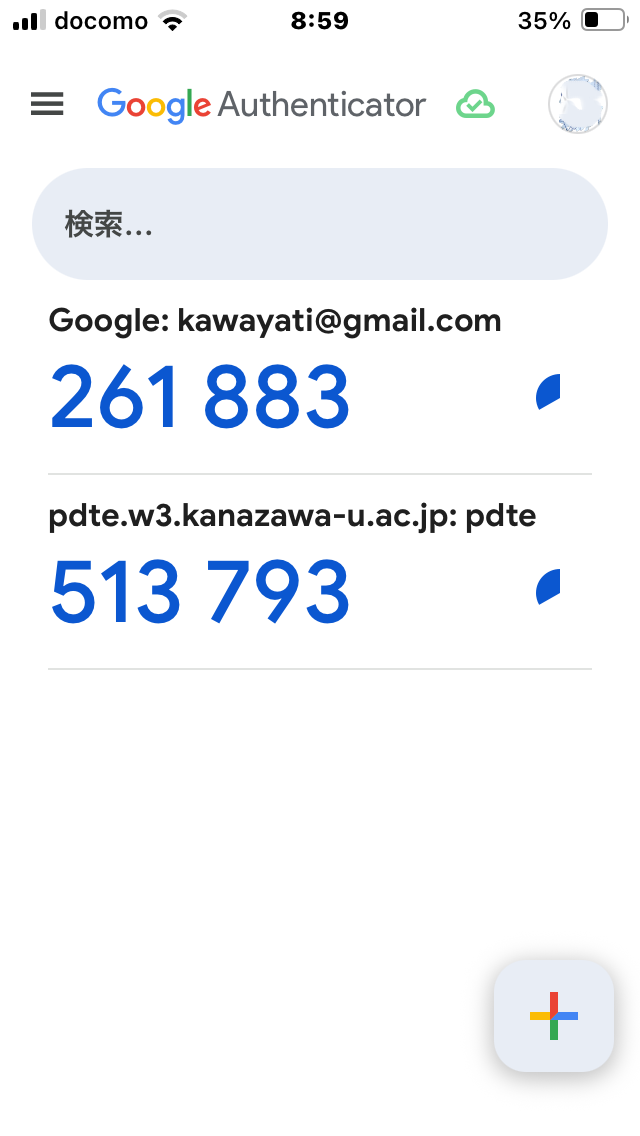Tap the 検索 search field
Viewport: 640px width, 1136px height.
pos(320,224)
